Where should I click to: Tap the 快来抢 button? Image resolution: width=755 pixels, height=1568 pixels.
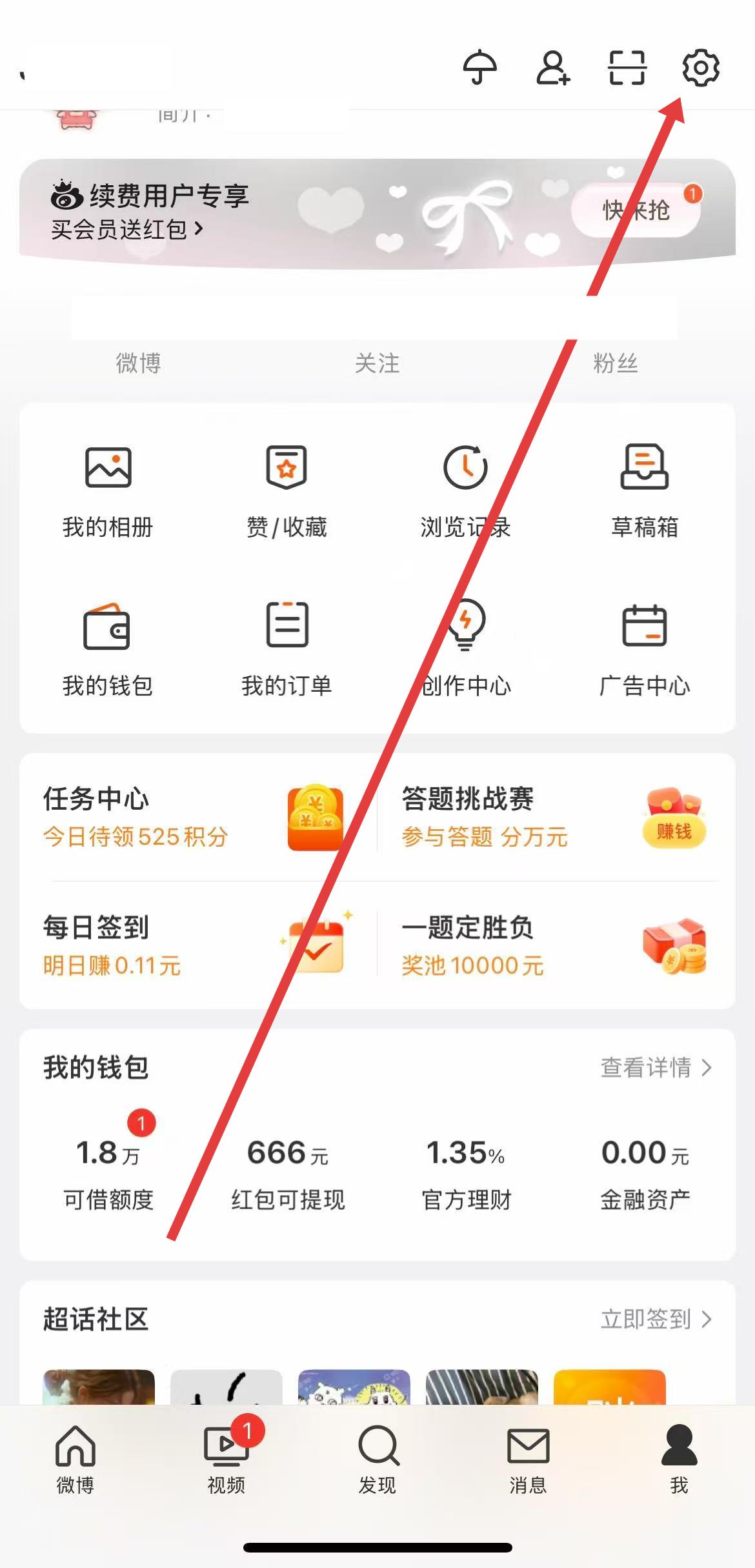coord(636,210)
